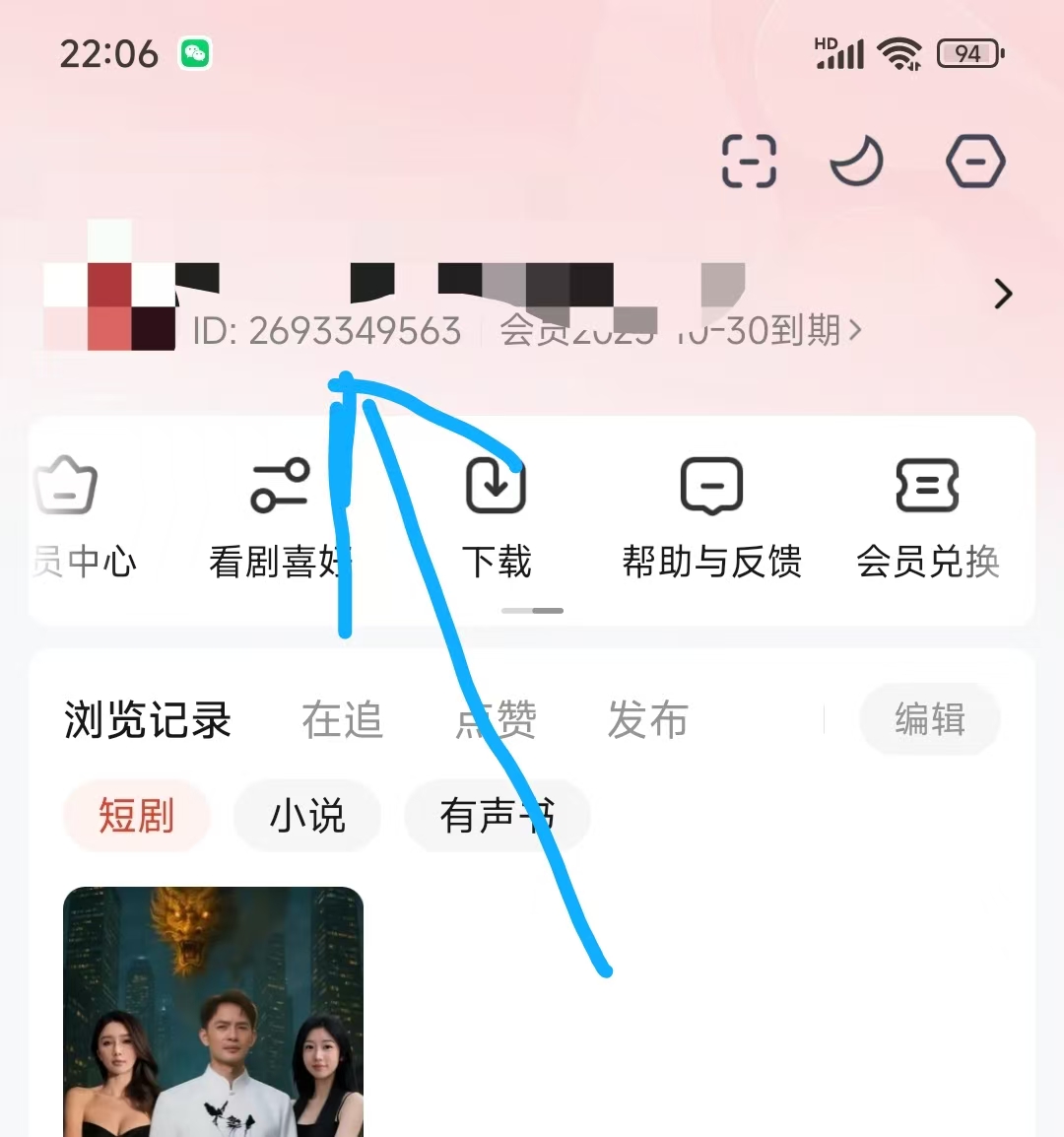Filter history by 有声书
1064x1137 pixels.
(x=497, y=816)
